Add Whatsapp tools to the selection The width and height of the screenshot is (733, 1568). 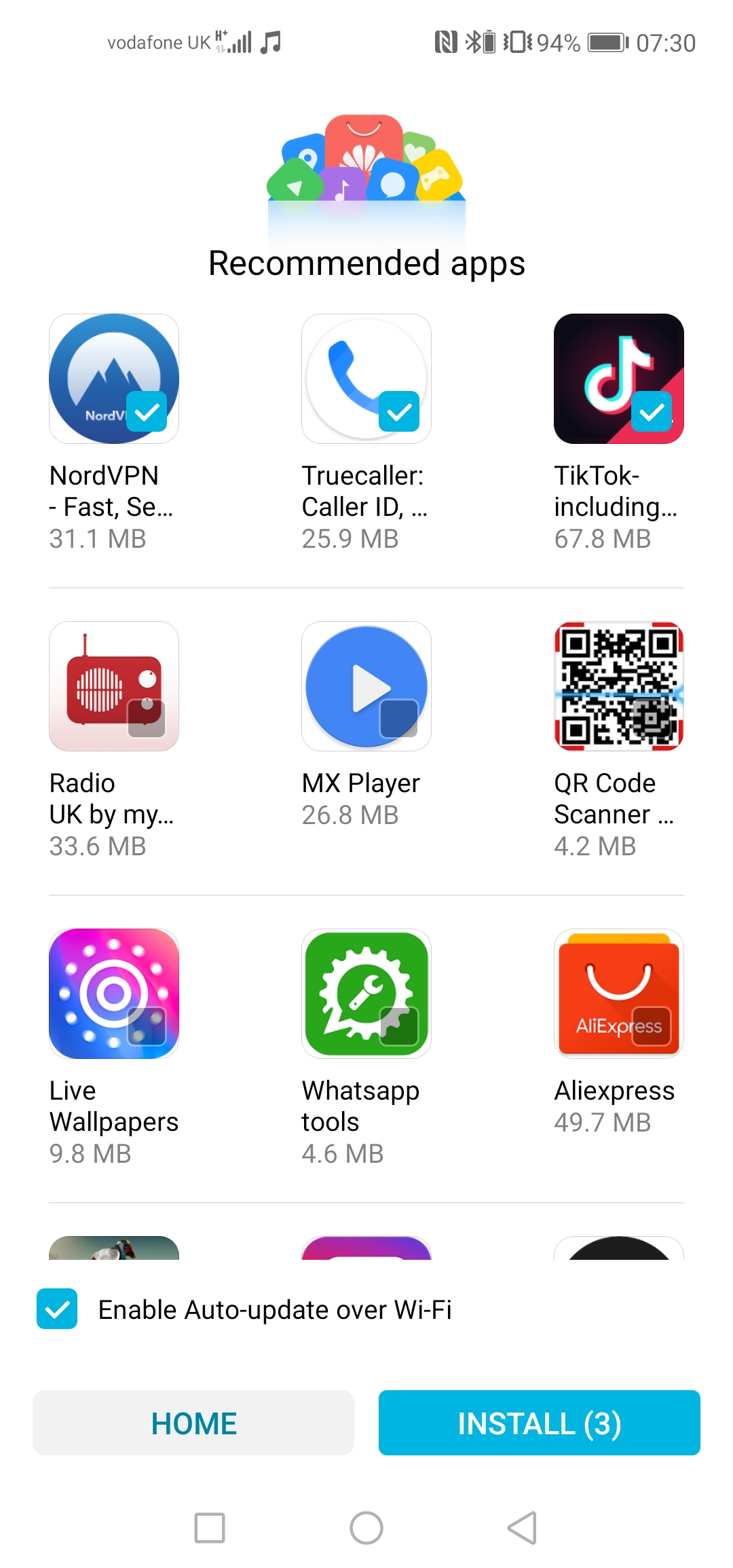coord(399,1026)
